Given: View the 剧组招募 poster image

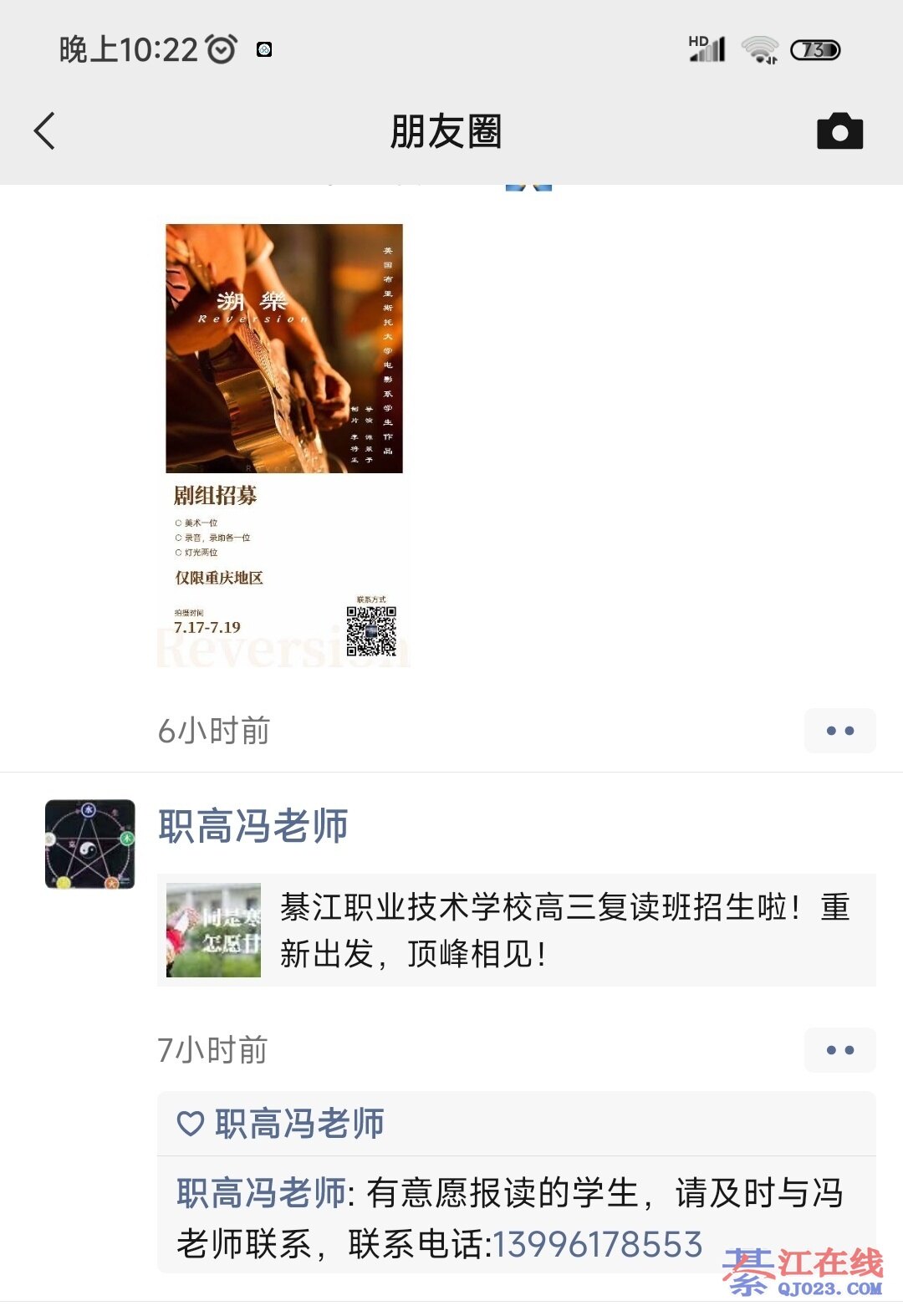Looking at the screenshot, I should coord(284,445).
